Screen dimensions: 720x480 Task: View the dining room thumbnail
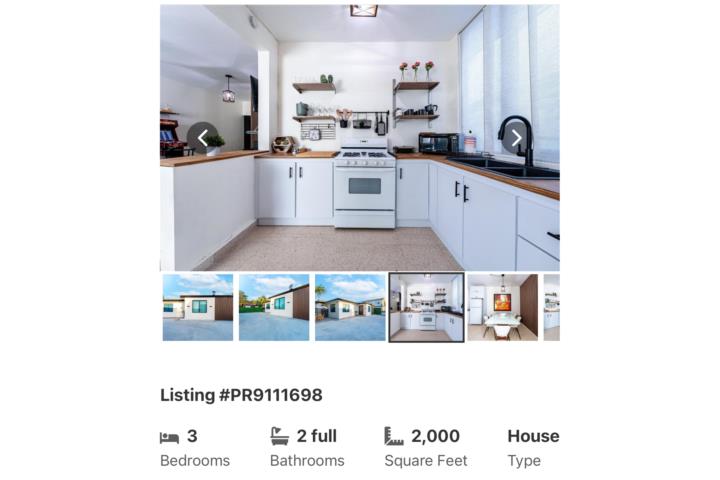502,308
